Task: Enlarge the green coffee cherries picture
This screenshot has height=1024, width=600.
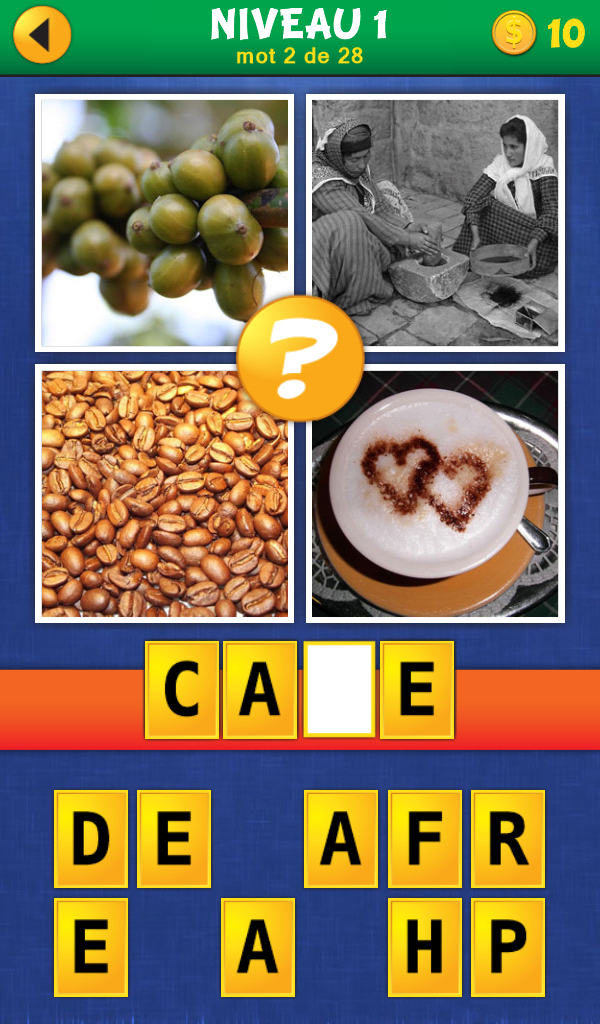Action: click(140, 210)
